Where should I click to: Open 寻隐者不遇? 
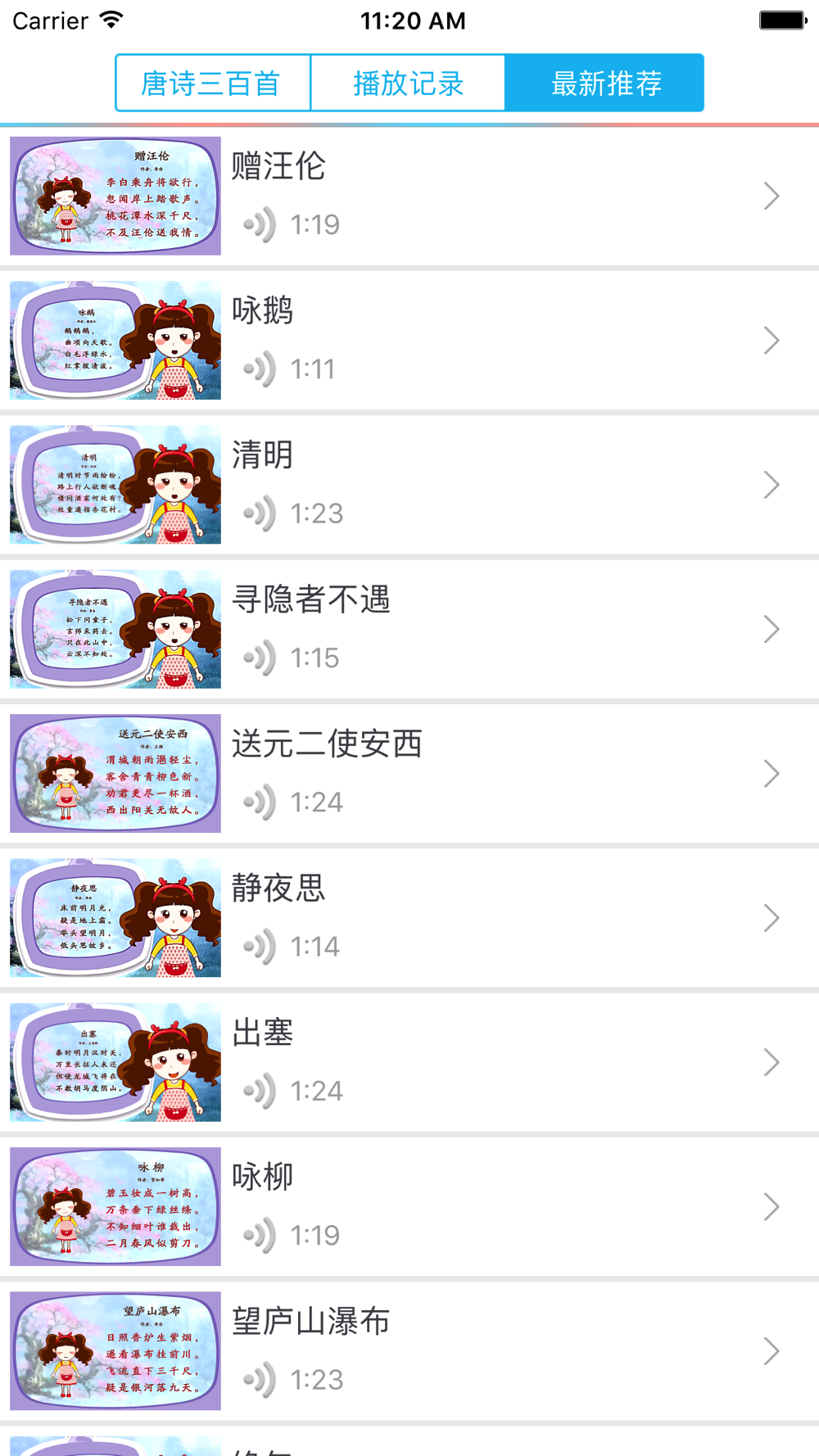pos(409,629)
